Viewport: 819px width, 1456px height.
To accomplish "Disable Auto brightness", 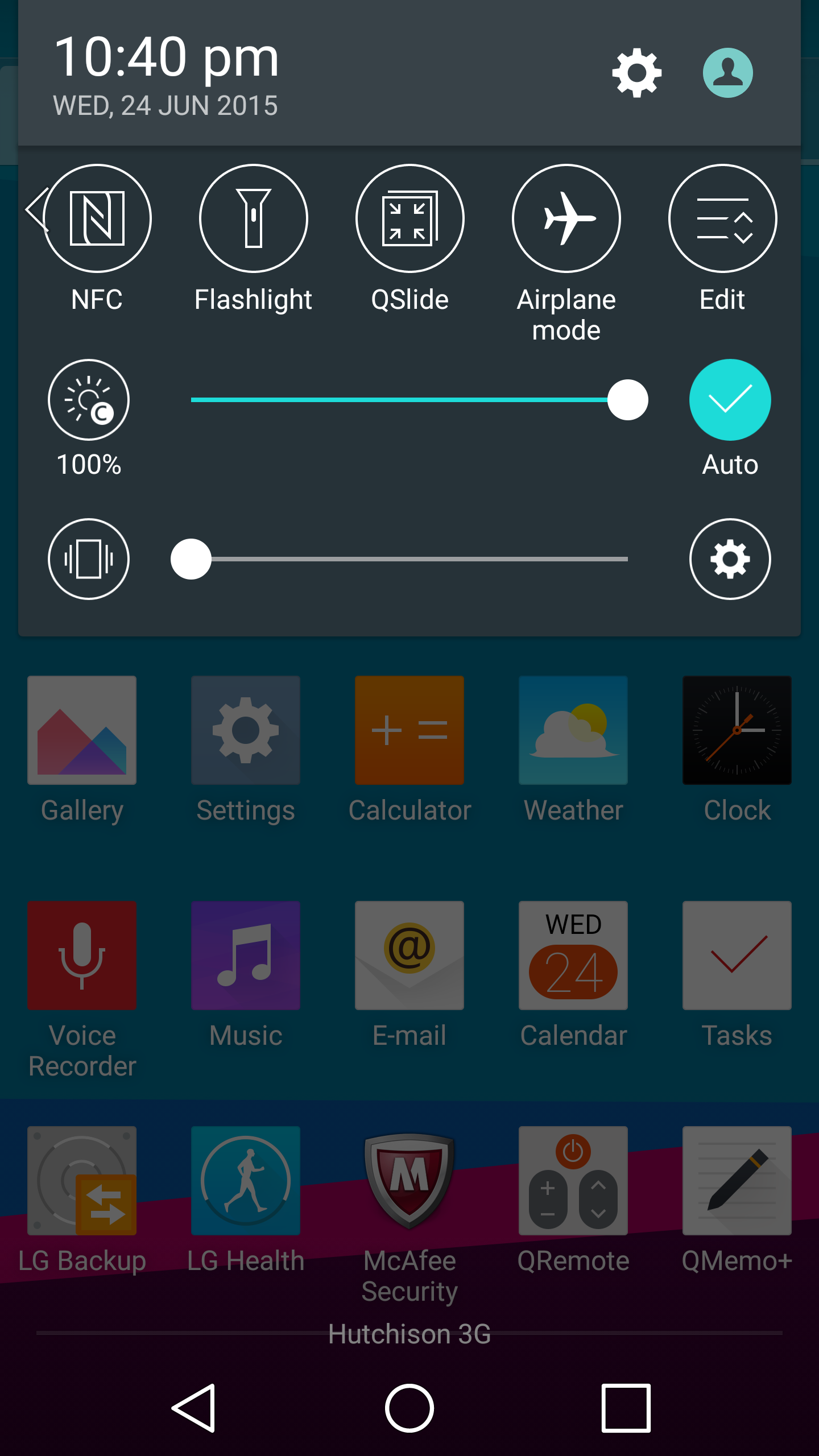I will click(x=730, y=400).
